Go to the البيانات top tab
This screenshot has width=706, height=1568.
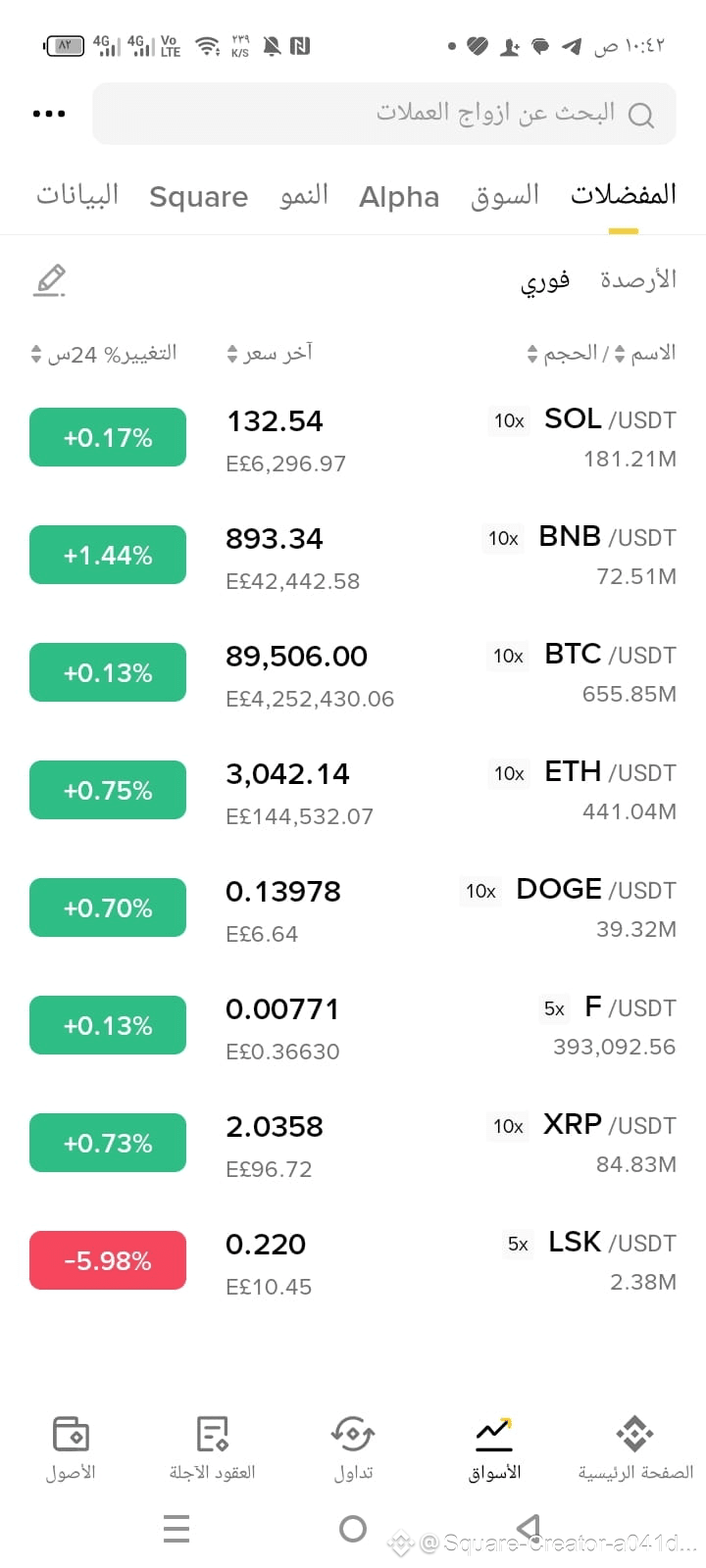[x=77, y=195]
